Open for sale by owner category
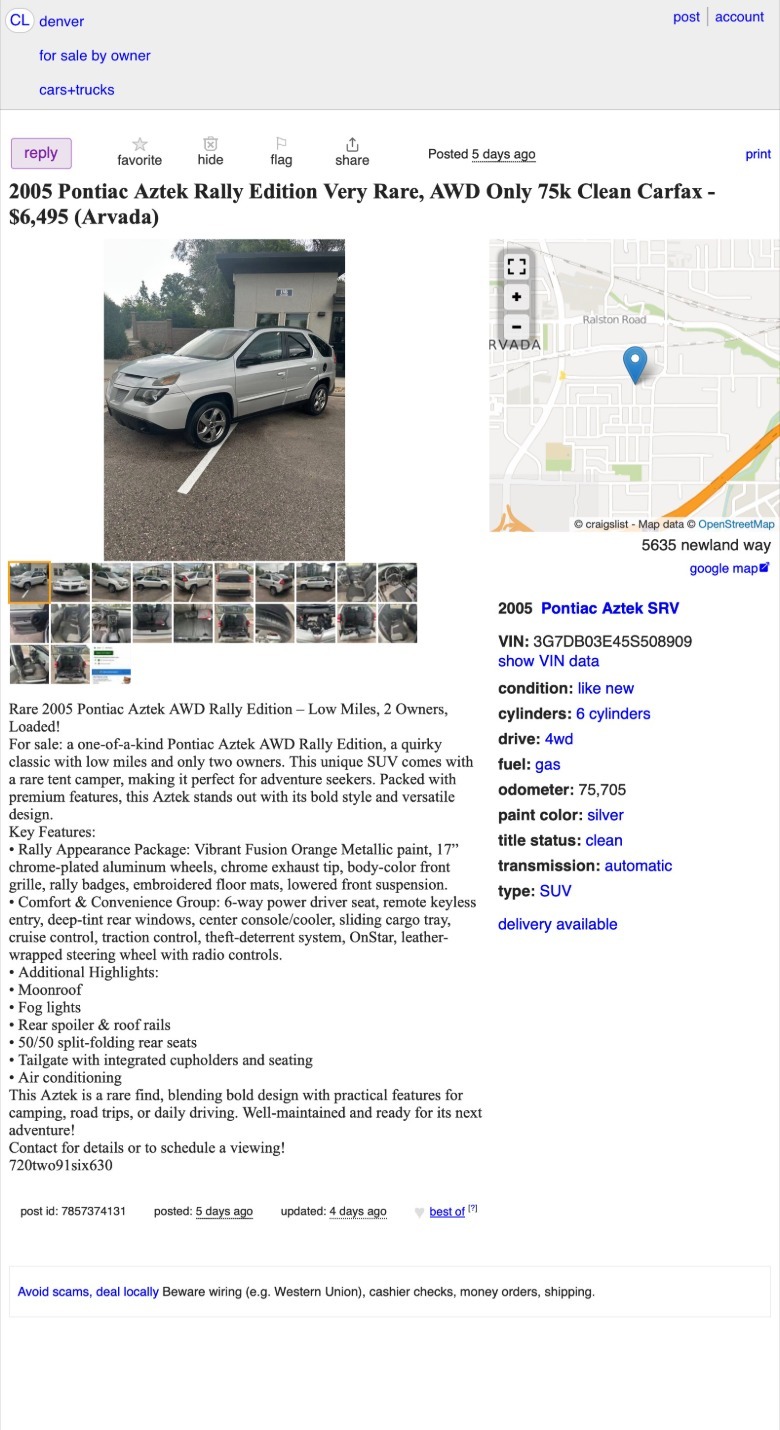Image resolution: width=780 pixels, height=1430 pixels. click(94, 56)
